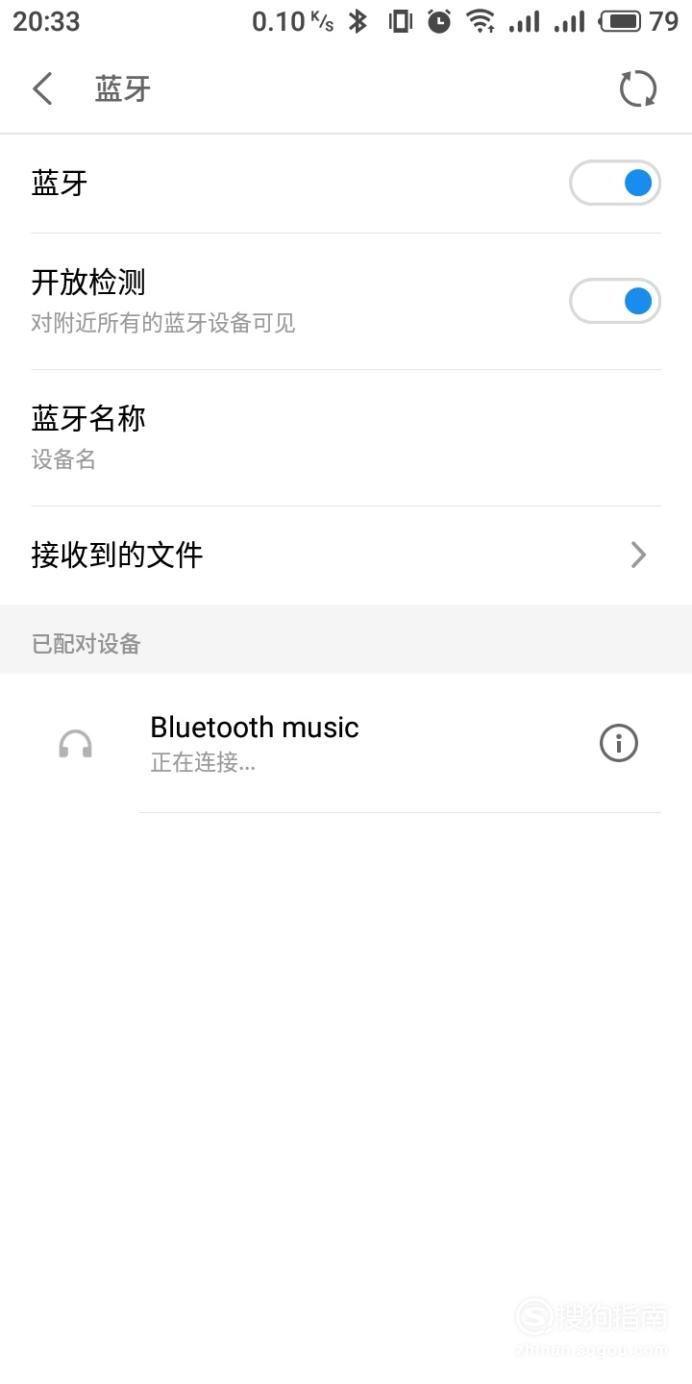Open 接收到的文件
This screenshot has height=1384, width=692.
[346, 555]
